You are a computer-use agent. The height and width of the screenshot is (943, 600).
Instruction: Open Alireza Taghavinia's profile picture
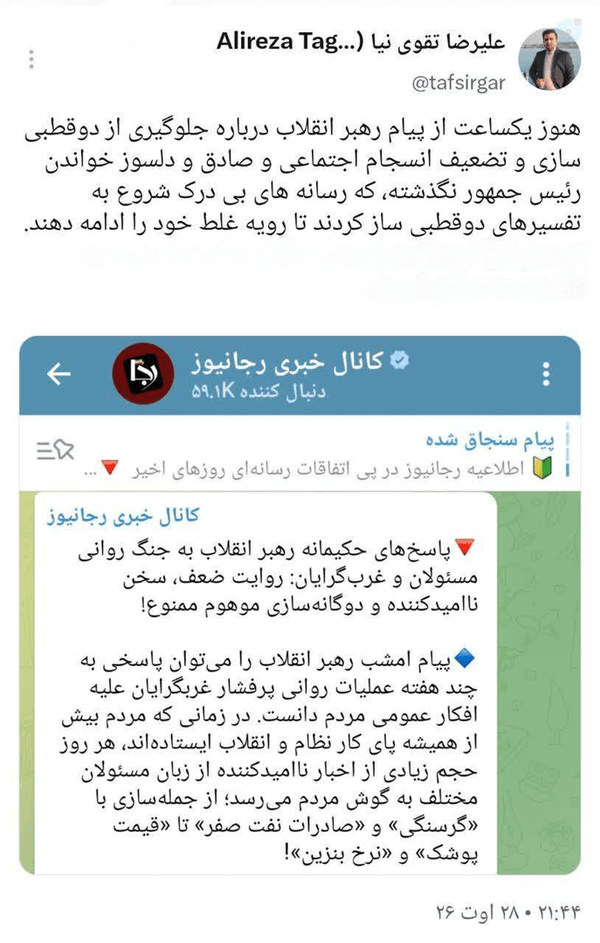[x=549, y=60]
